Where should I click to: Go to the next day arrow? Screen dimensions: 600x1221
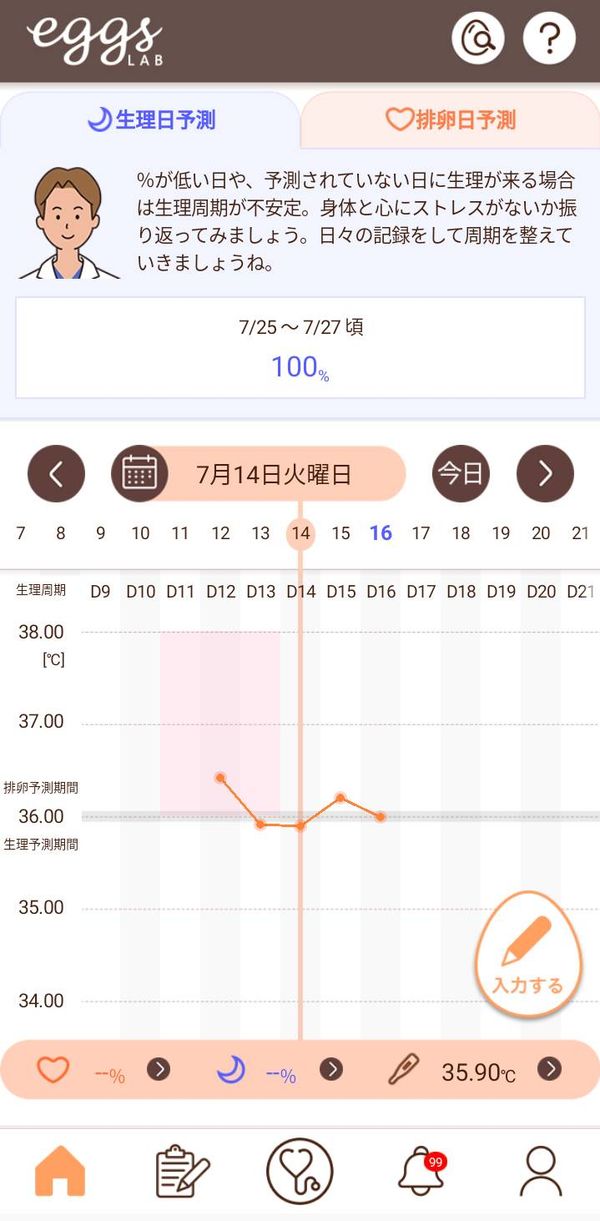tap(545, 473)
